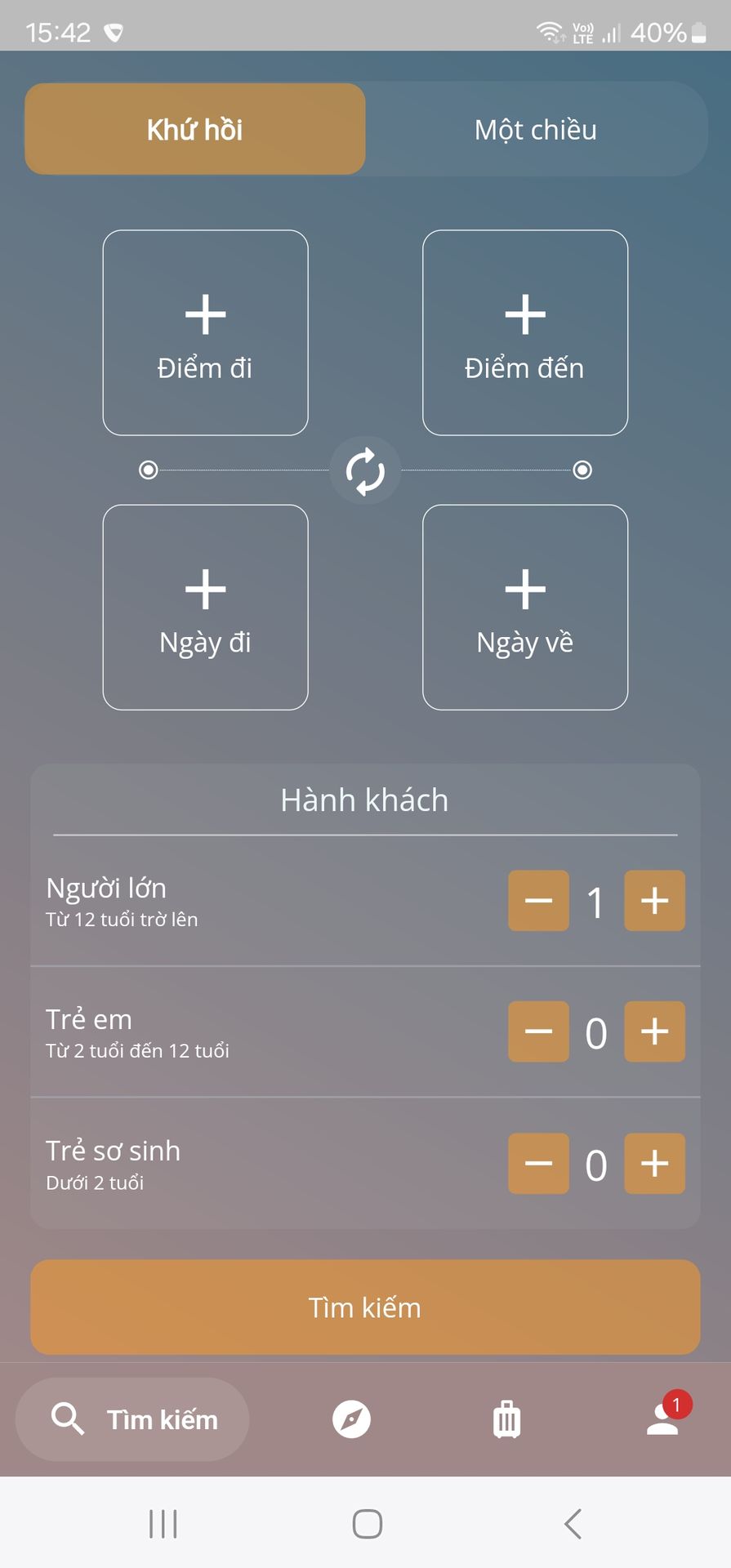The image size is (731, 1568).
Task: Decrease the Trẻ sơ sinh infant count
Action: (538, 1164)
